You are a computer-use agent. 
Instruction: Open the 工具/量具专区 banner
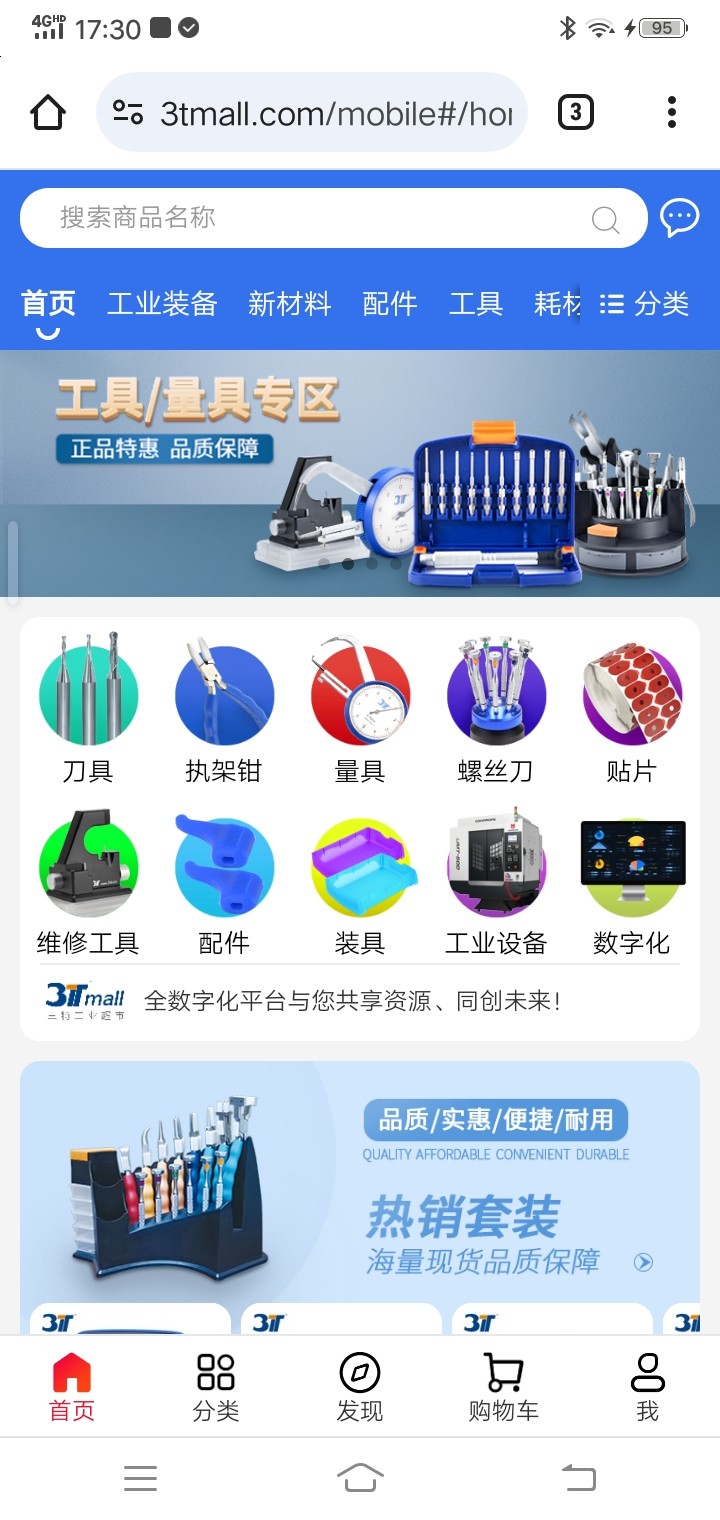(x=360, y=473)
